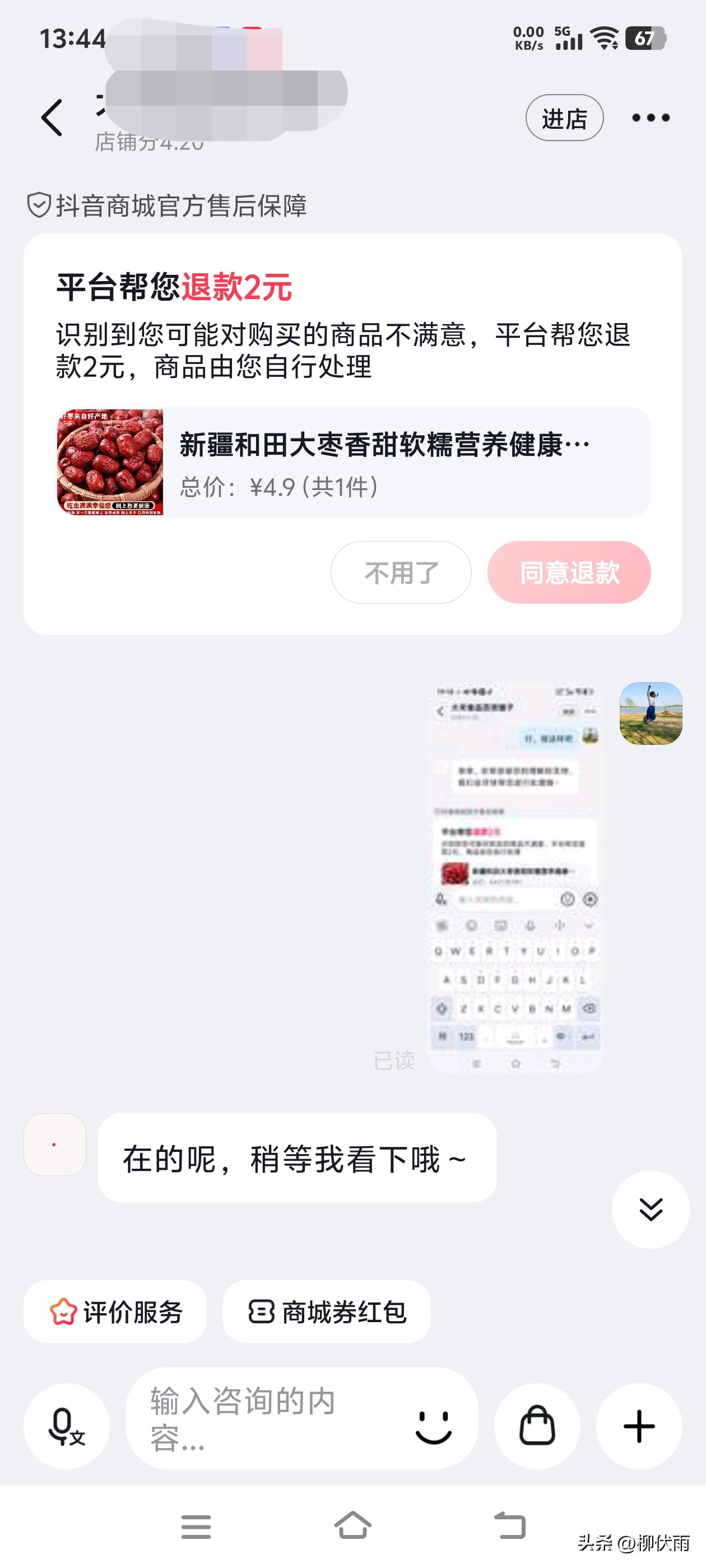This screenshot has height=1568, width=706.
Task: Open the three-dot overflow menu
Action: (x=650, y=118)
